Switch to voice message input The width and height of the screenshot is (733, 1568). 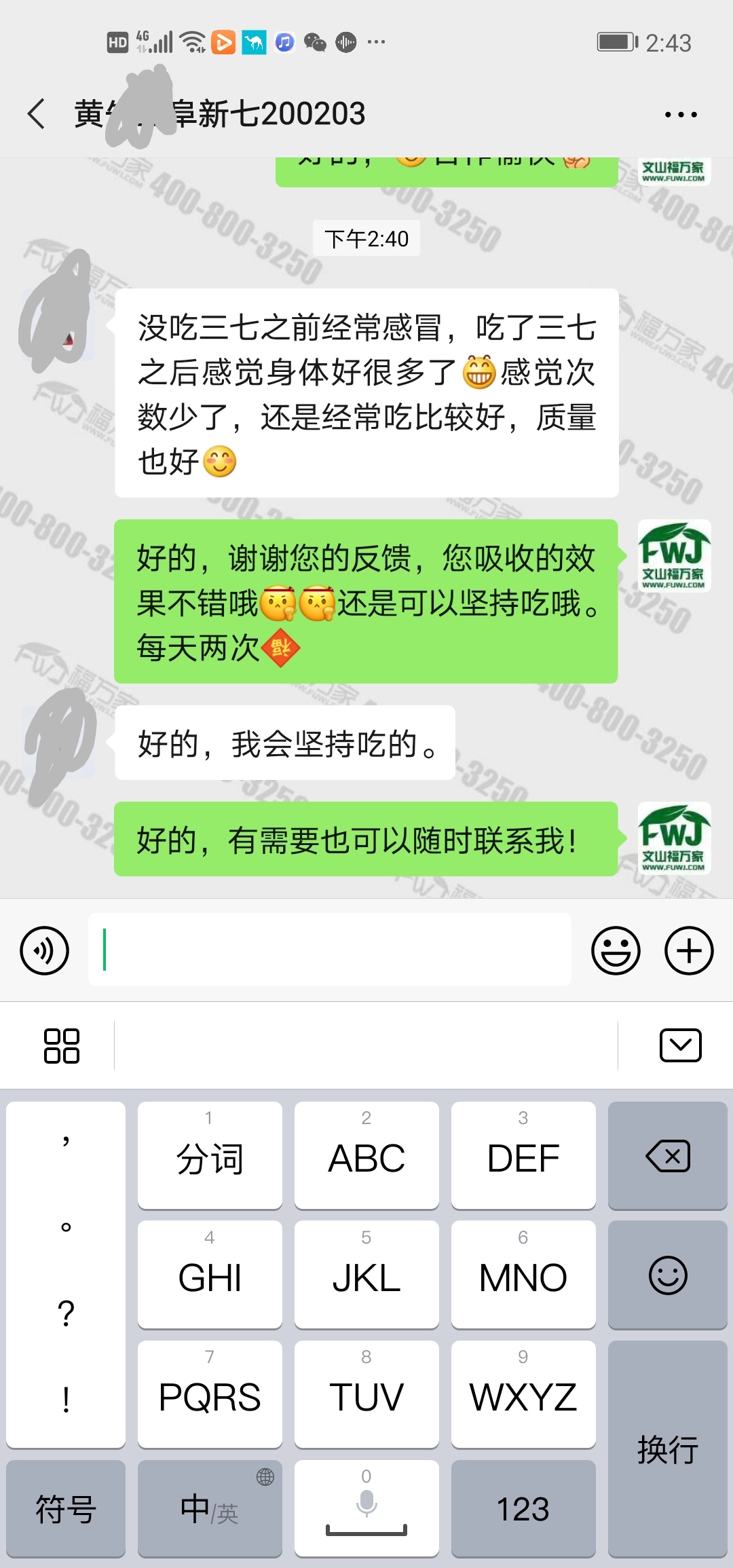(x=45, y=950)
